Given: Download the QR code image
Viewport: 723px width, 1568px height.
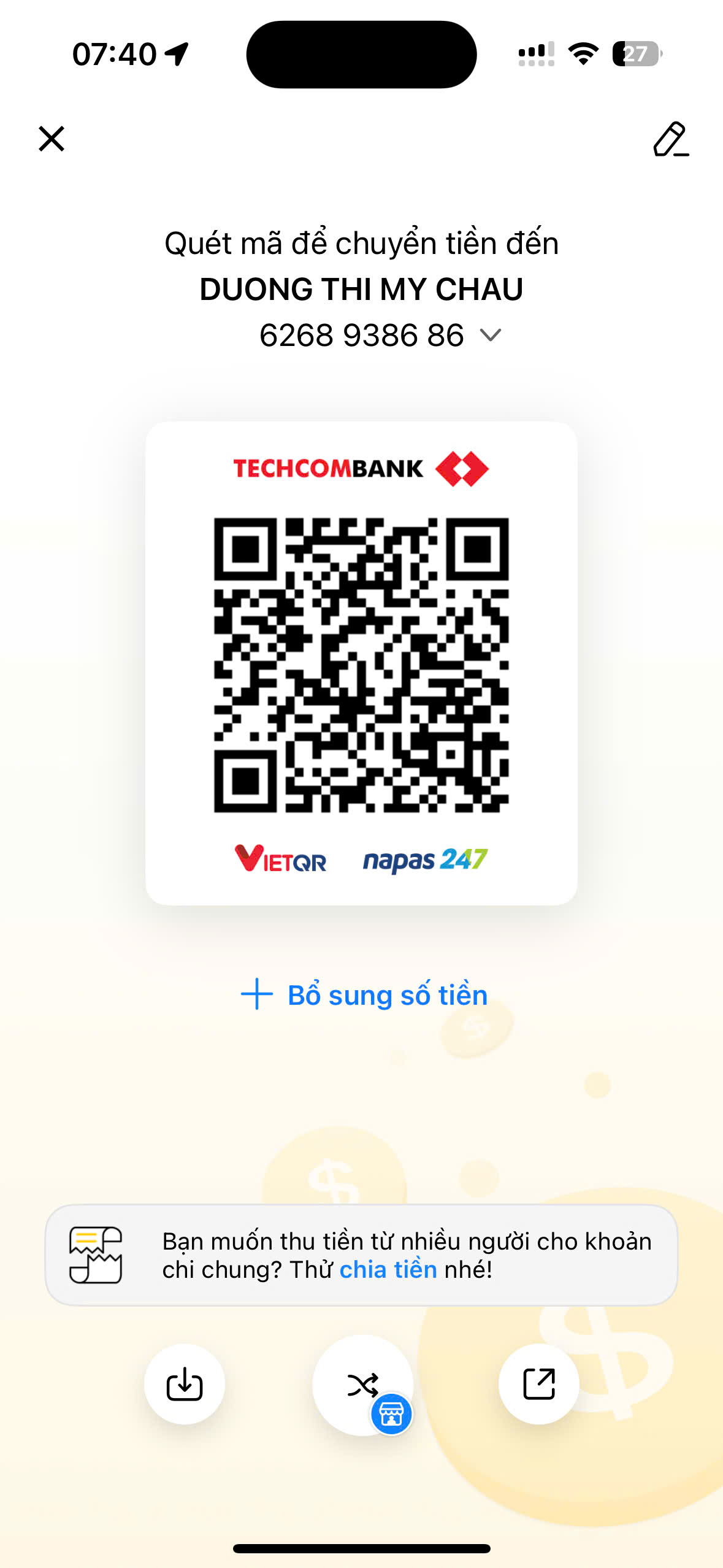Looking at the screenshot, I should point(185,1384).
